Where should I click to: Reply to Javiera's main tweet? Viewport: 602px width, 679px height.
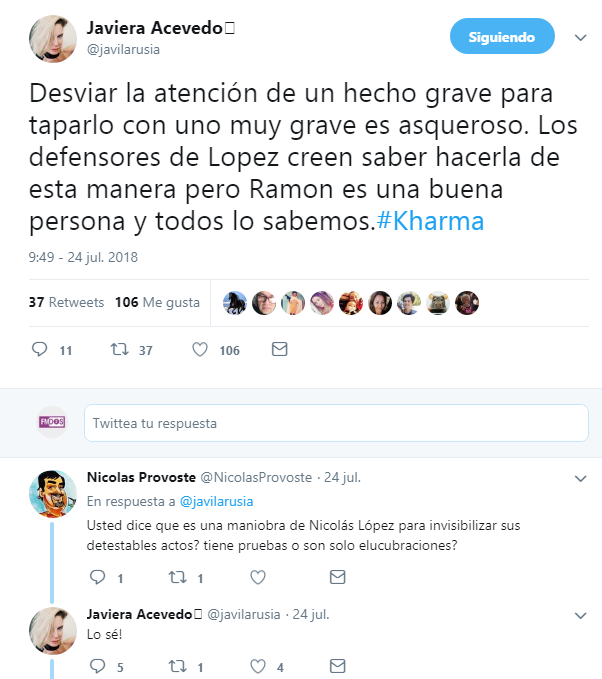pyautogui.click(x=40, y=350)
